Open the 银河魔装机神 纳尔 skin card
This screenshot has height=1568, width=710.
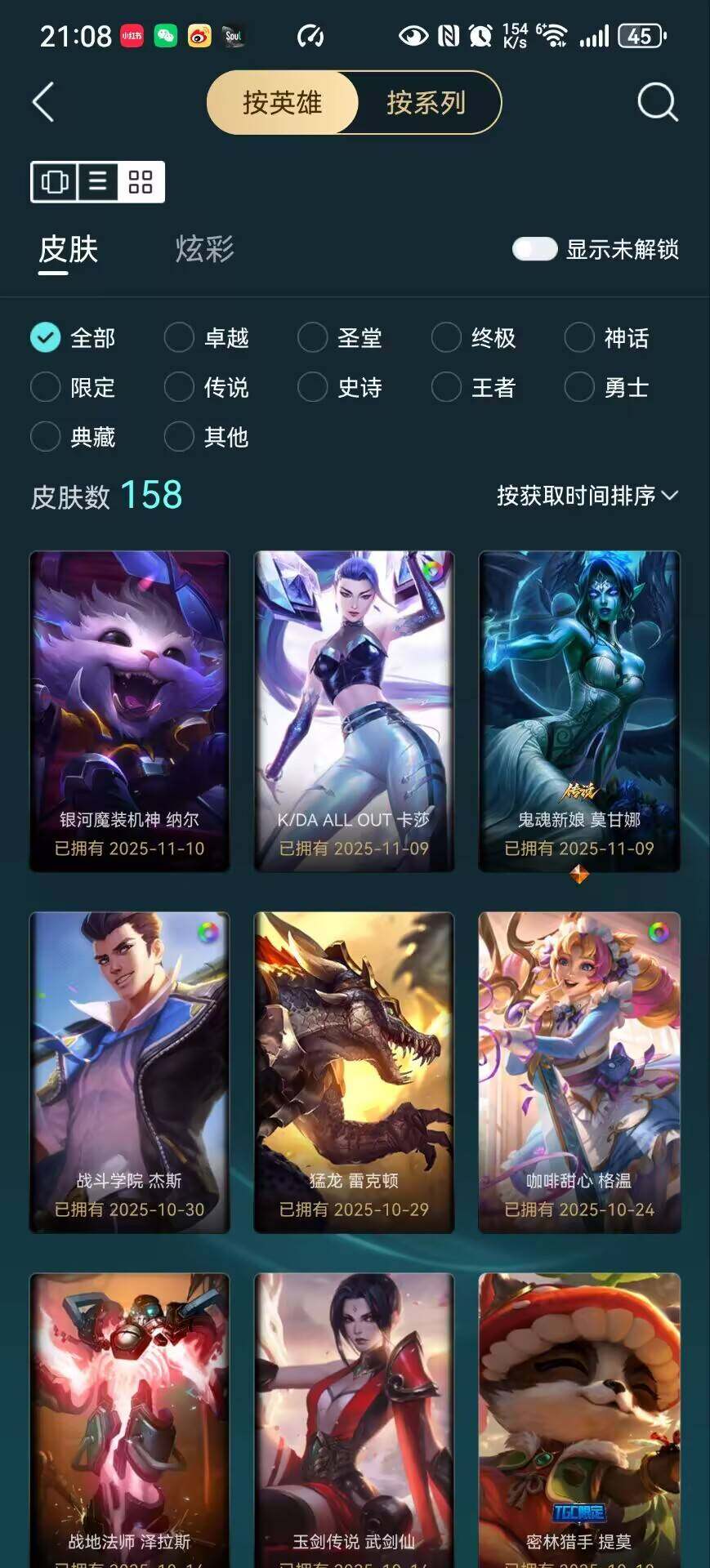point(130,710)
